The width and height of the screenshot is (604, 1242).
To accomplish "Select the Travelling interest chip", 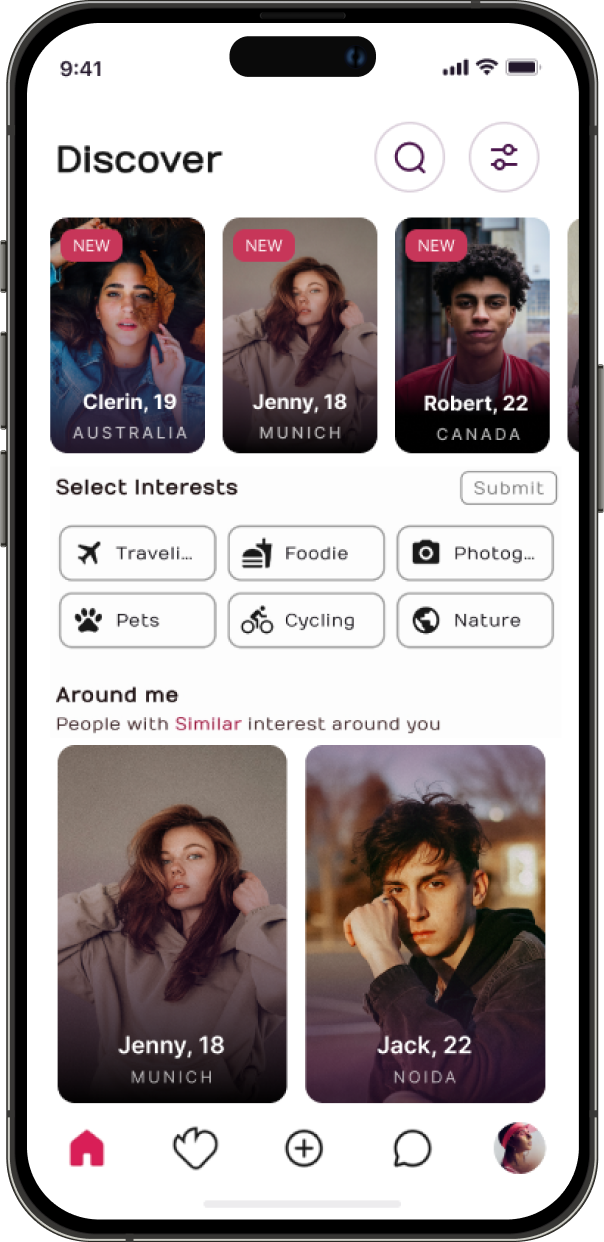I will pos(138,553).
